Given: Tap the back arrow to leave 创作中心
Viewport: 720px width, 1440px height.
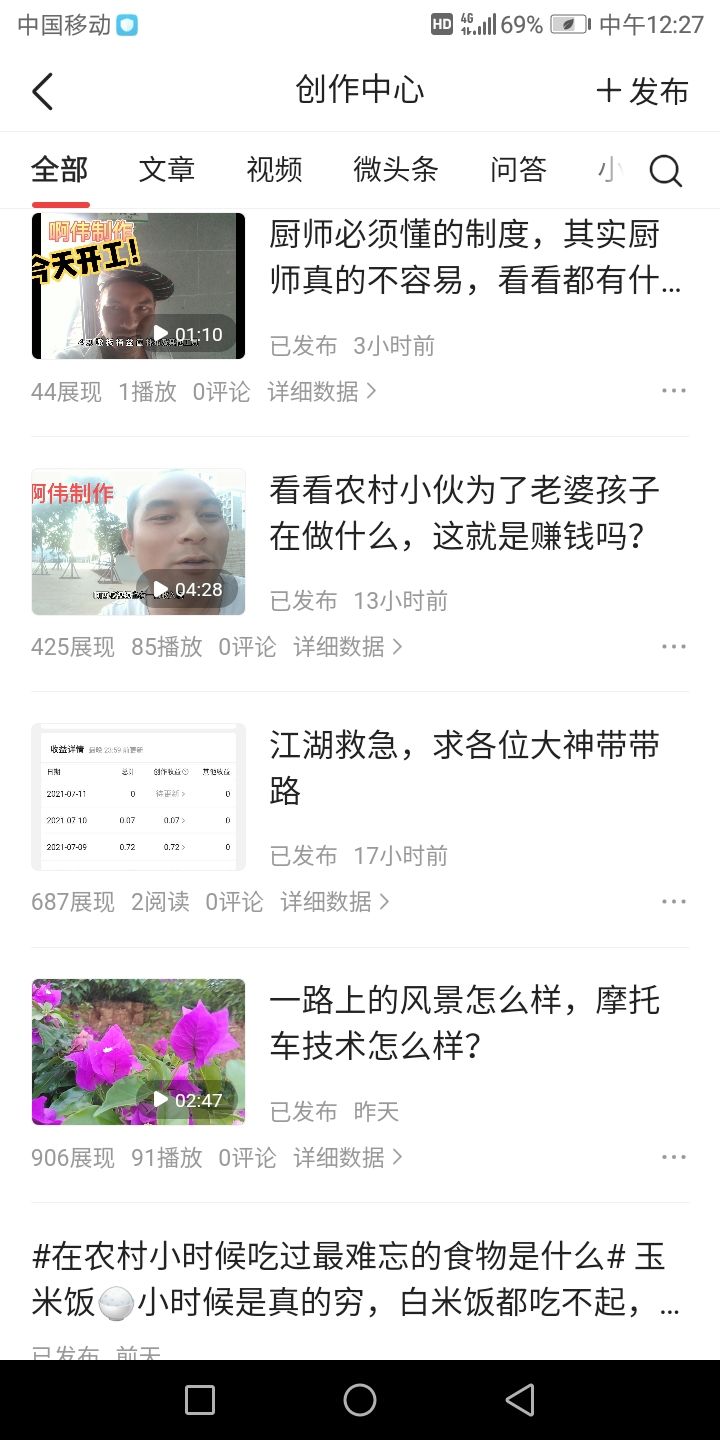Looking at the screenshot, I should click(x=42, y=90).
